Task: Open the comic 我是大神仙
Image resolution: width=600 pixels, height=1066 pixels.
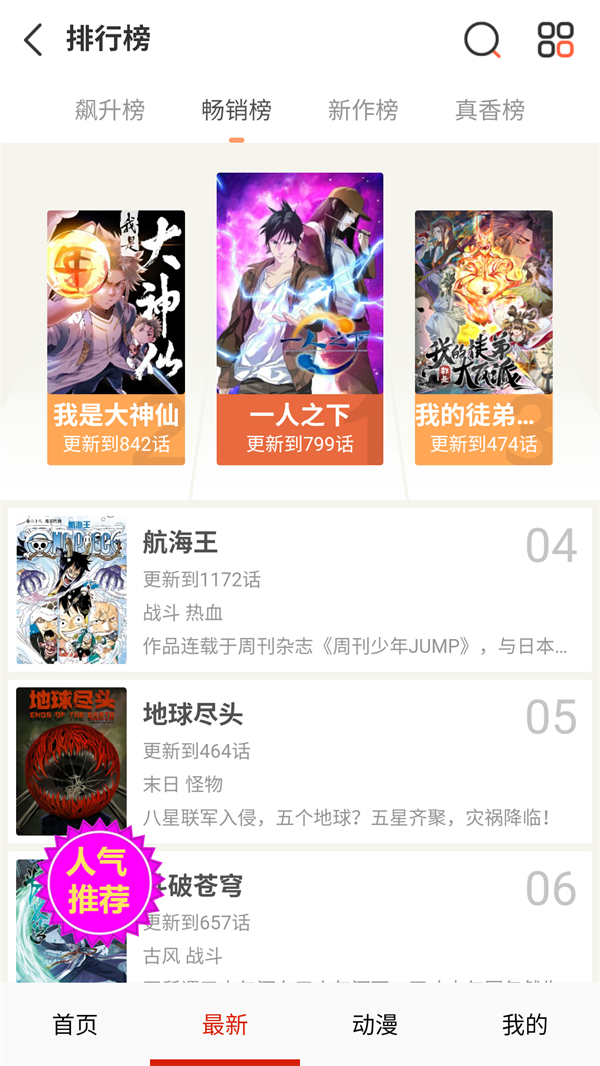Action: (x=116, y=337)
